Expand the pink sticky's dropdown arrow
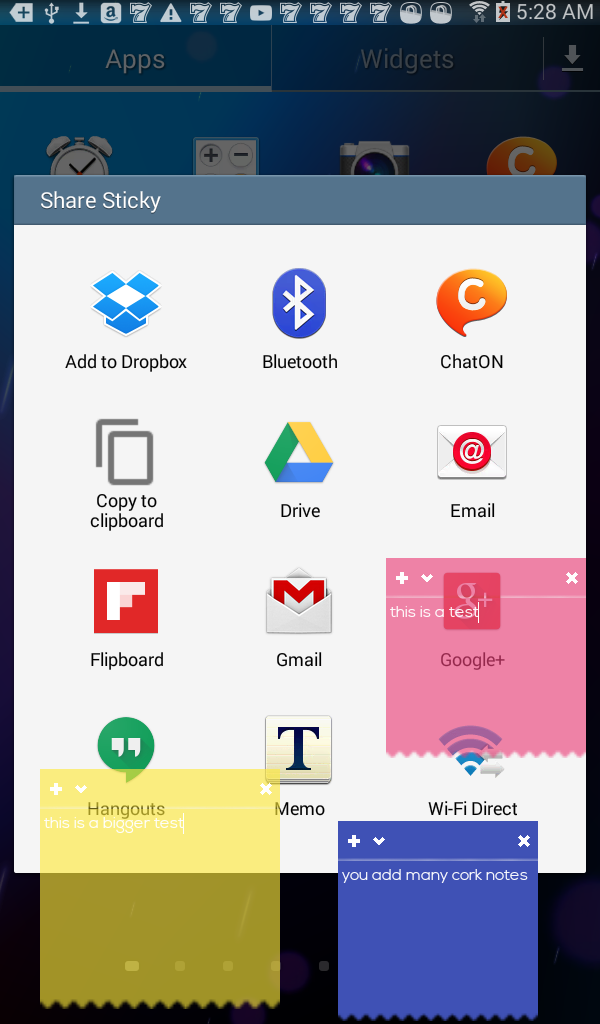600x1024 pixels. tap(427, 578)
